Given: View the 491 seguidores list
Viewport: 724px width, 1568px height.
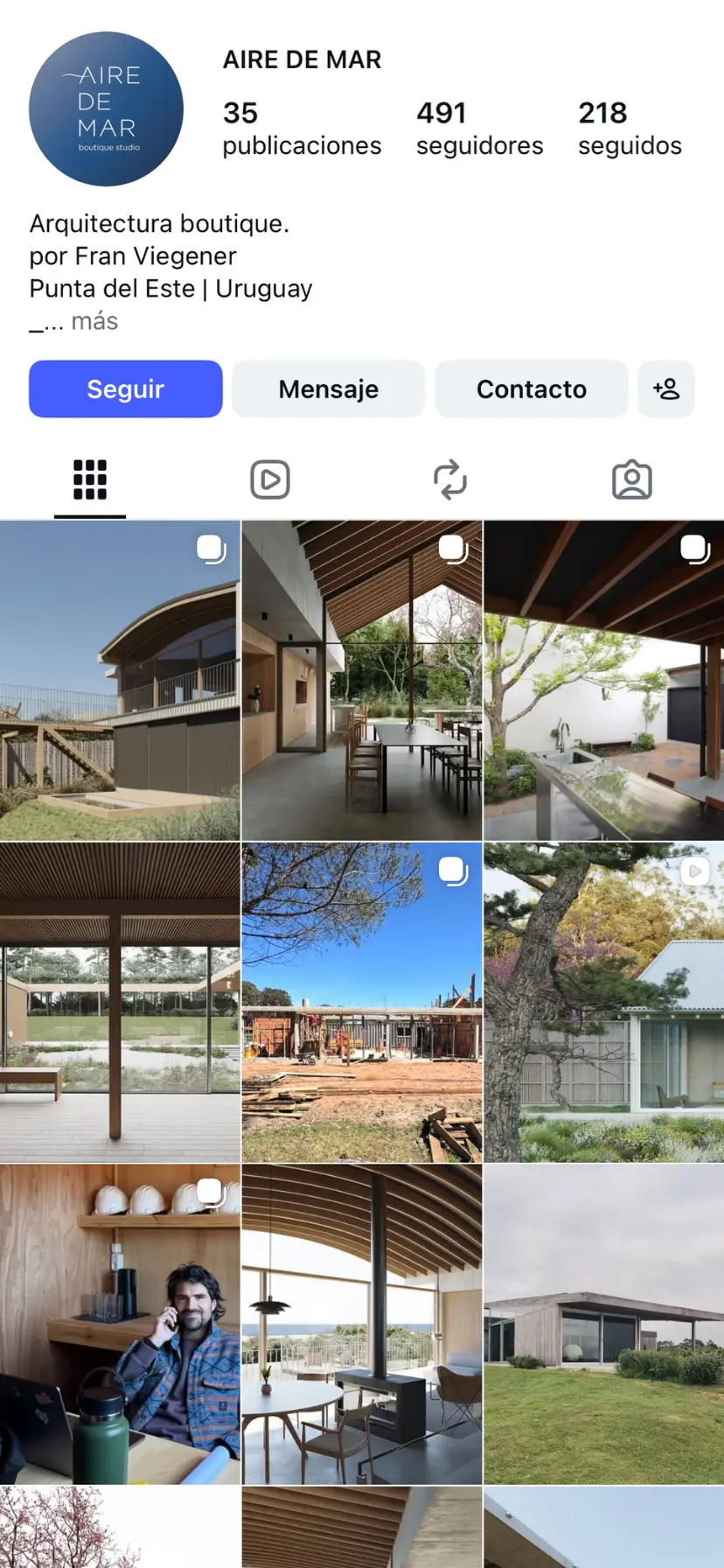Looking at the screenshot, I should pos(479,128).
